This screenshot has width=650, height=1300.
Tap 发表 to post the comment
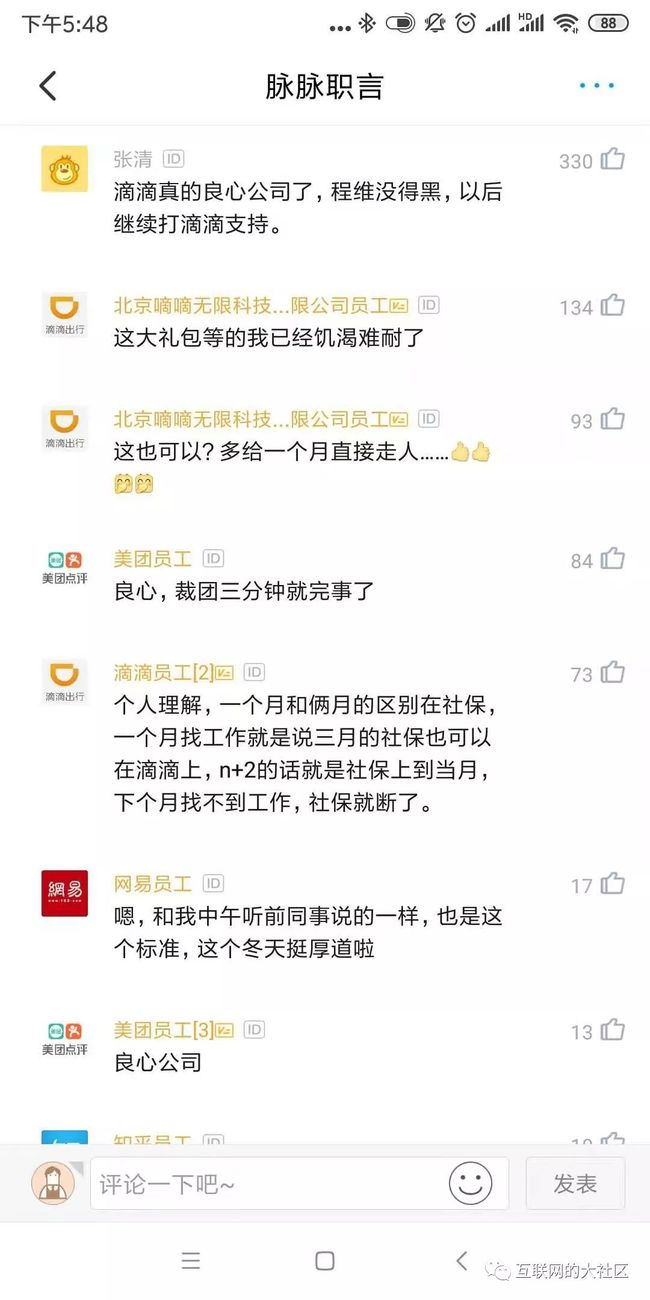(x=575, y=1184)
